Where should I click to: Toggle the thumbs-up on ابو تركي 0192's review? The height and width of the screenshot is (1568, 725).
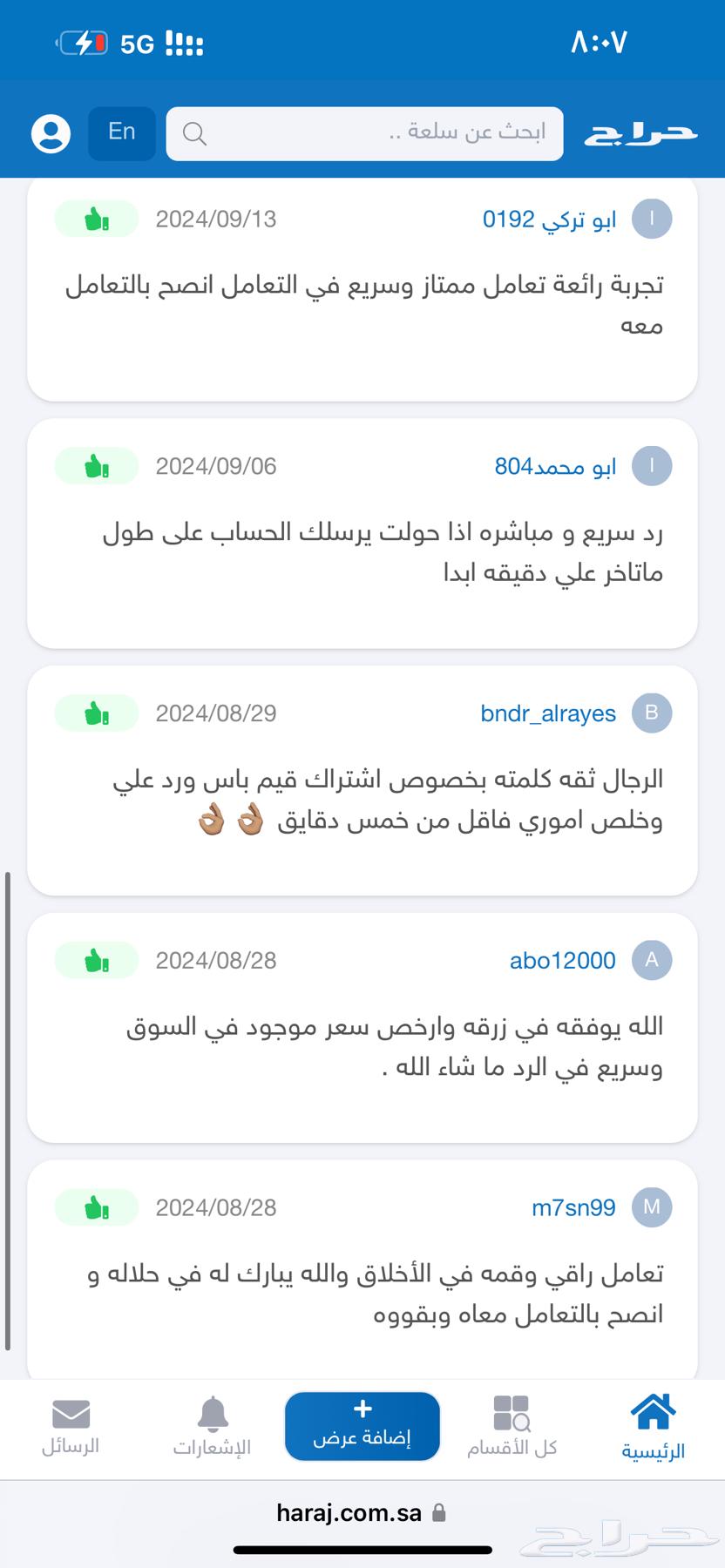point(96,219)
